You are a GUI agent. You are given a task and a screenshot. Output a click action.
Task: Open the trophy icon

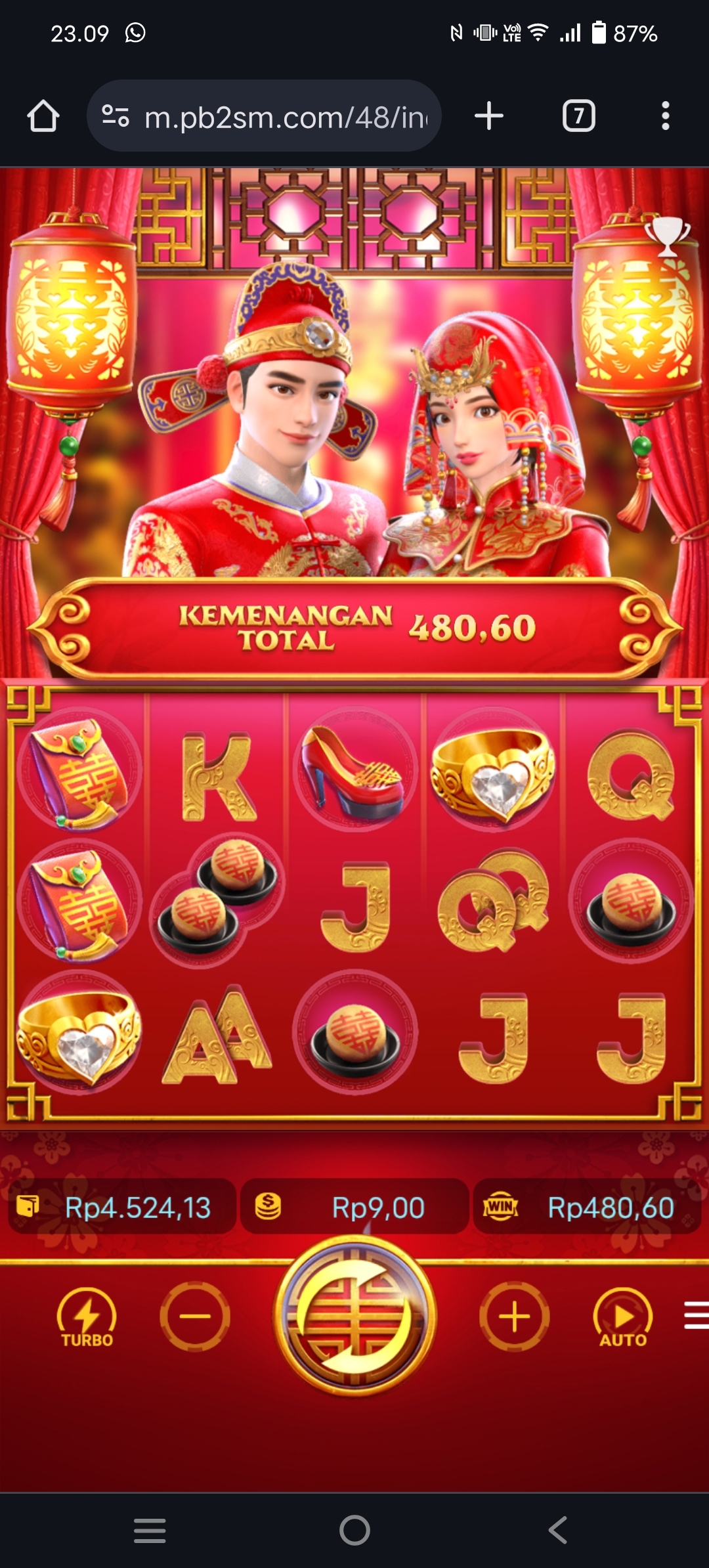667,236
